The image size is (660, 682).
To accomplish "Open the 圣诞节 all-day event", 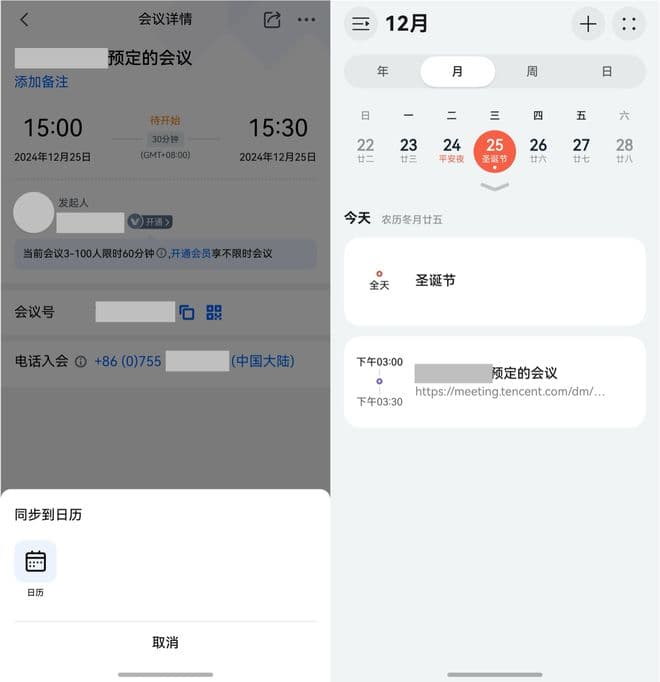I will point(495,281).
